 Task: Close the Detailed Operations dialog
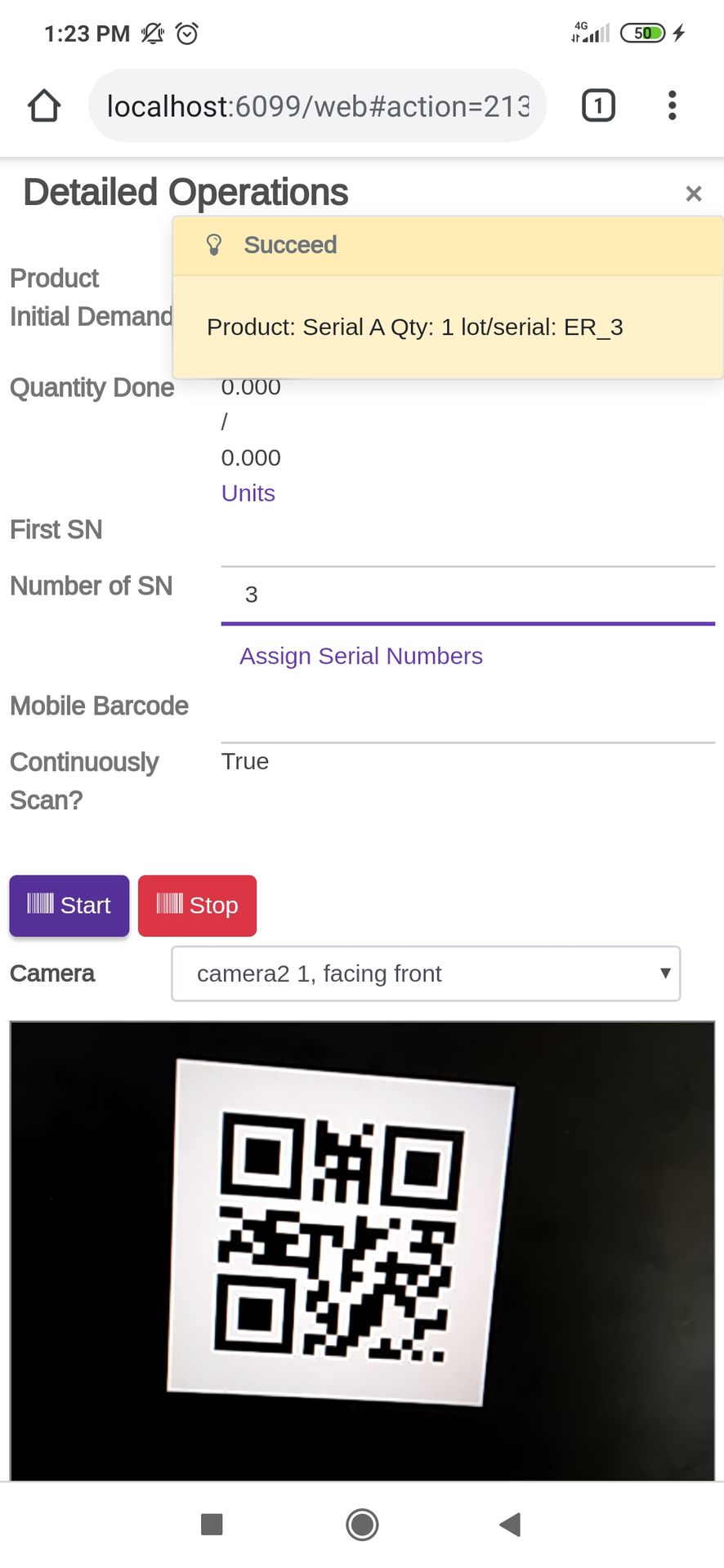[x=694, y=194]
